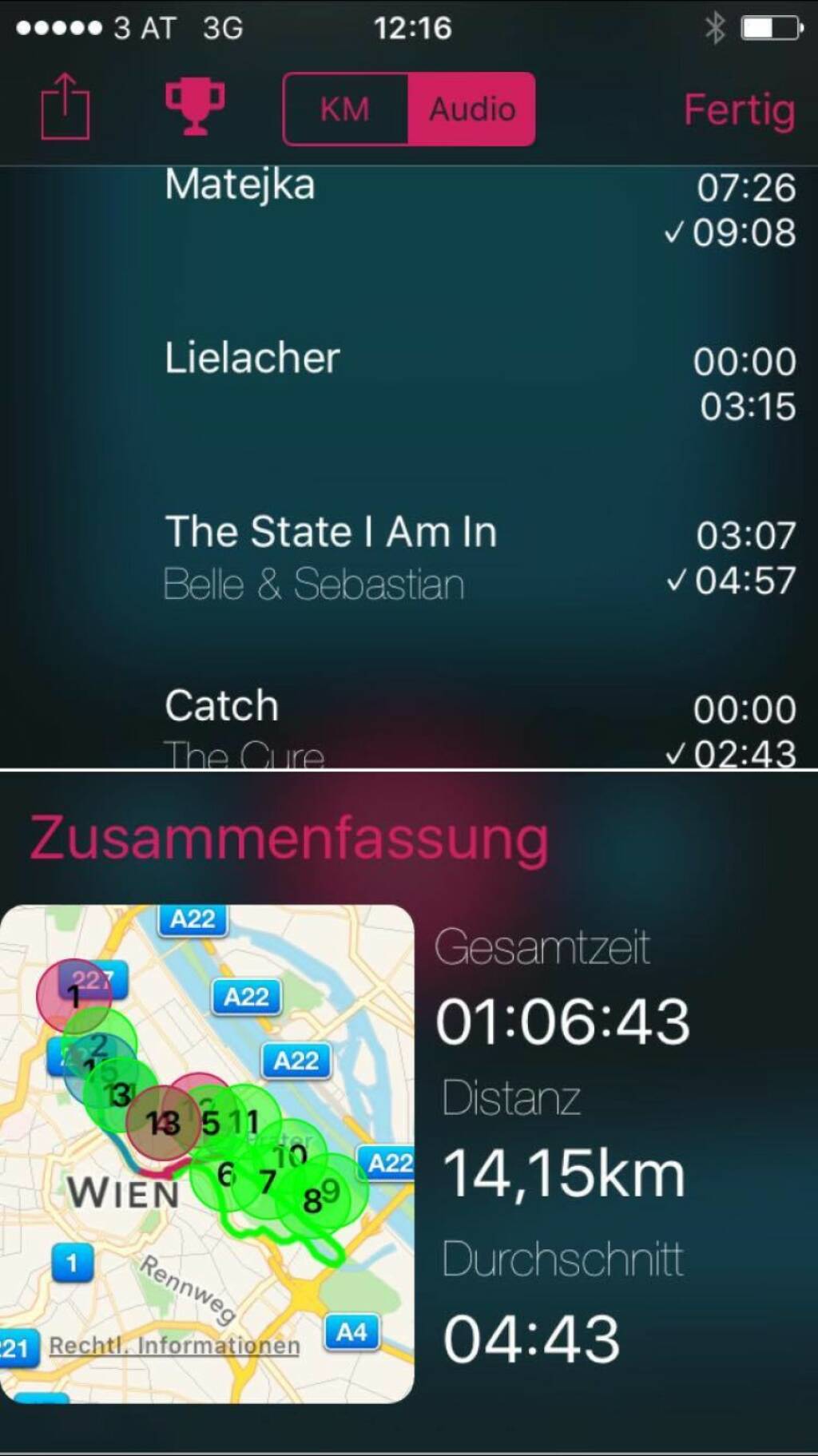Open the Matejka audio entry
This screenshot has height=1456, width=818.
pyautogui.click(x=240, y=186)
